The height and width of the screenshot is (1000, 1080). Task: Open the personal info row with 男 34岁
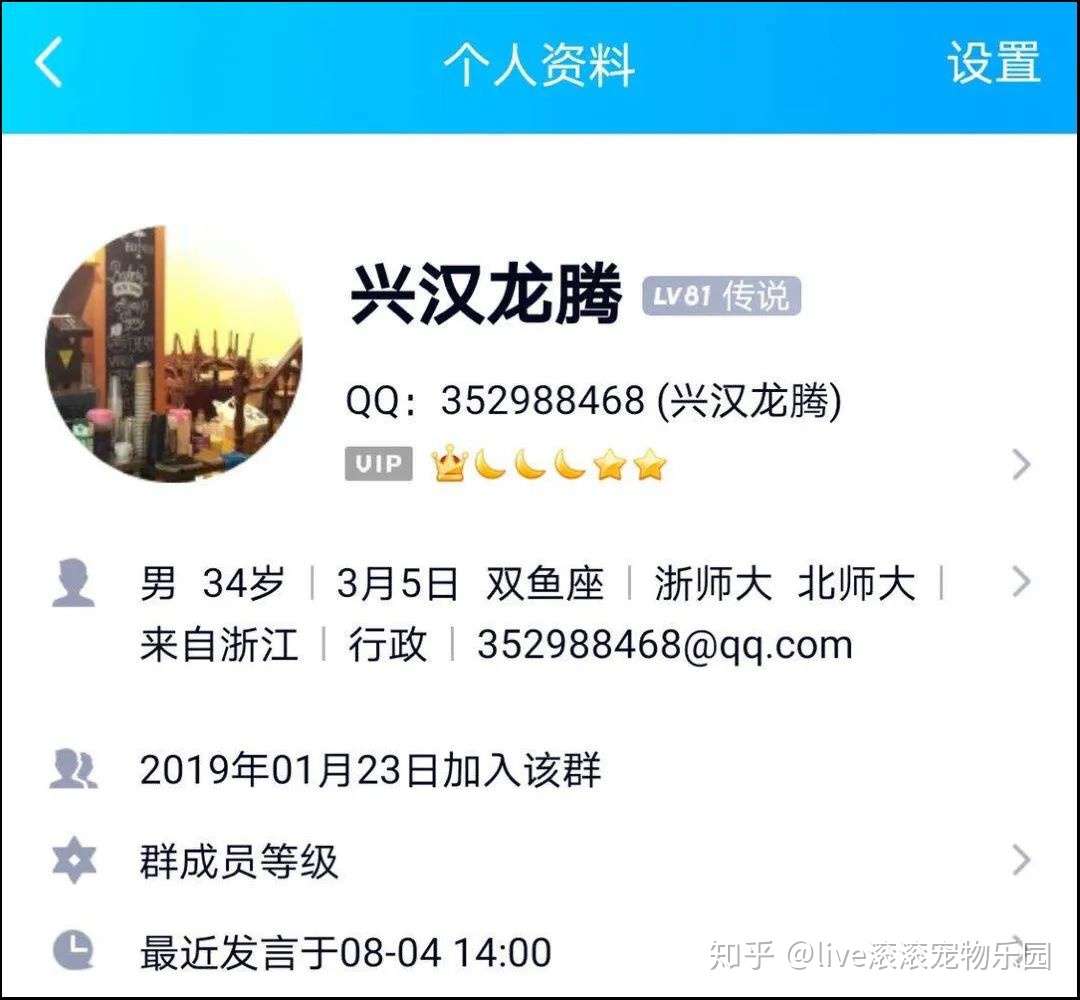point(540,612)
